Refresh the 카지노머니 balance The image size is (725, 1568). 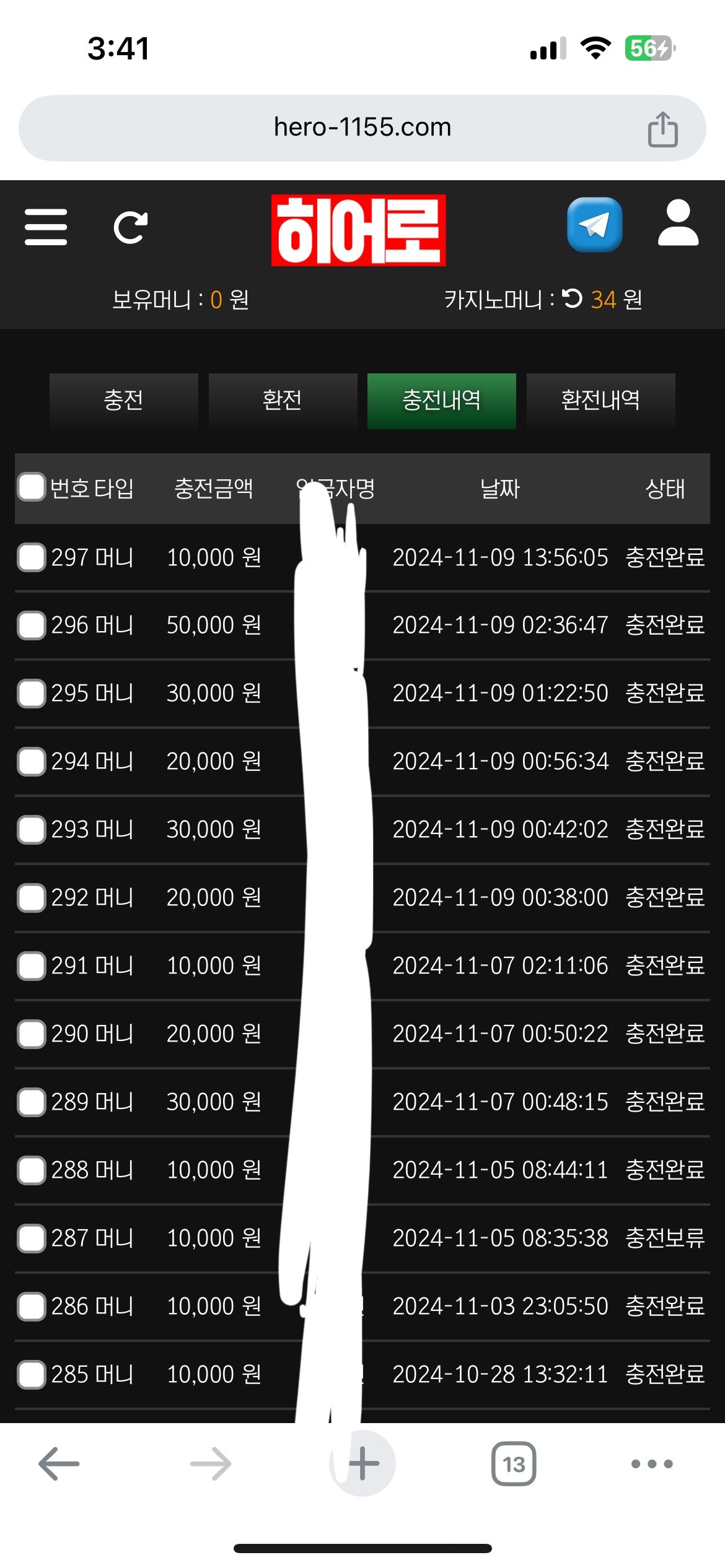572,300
